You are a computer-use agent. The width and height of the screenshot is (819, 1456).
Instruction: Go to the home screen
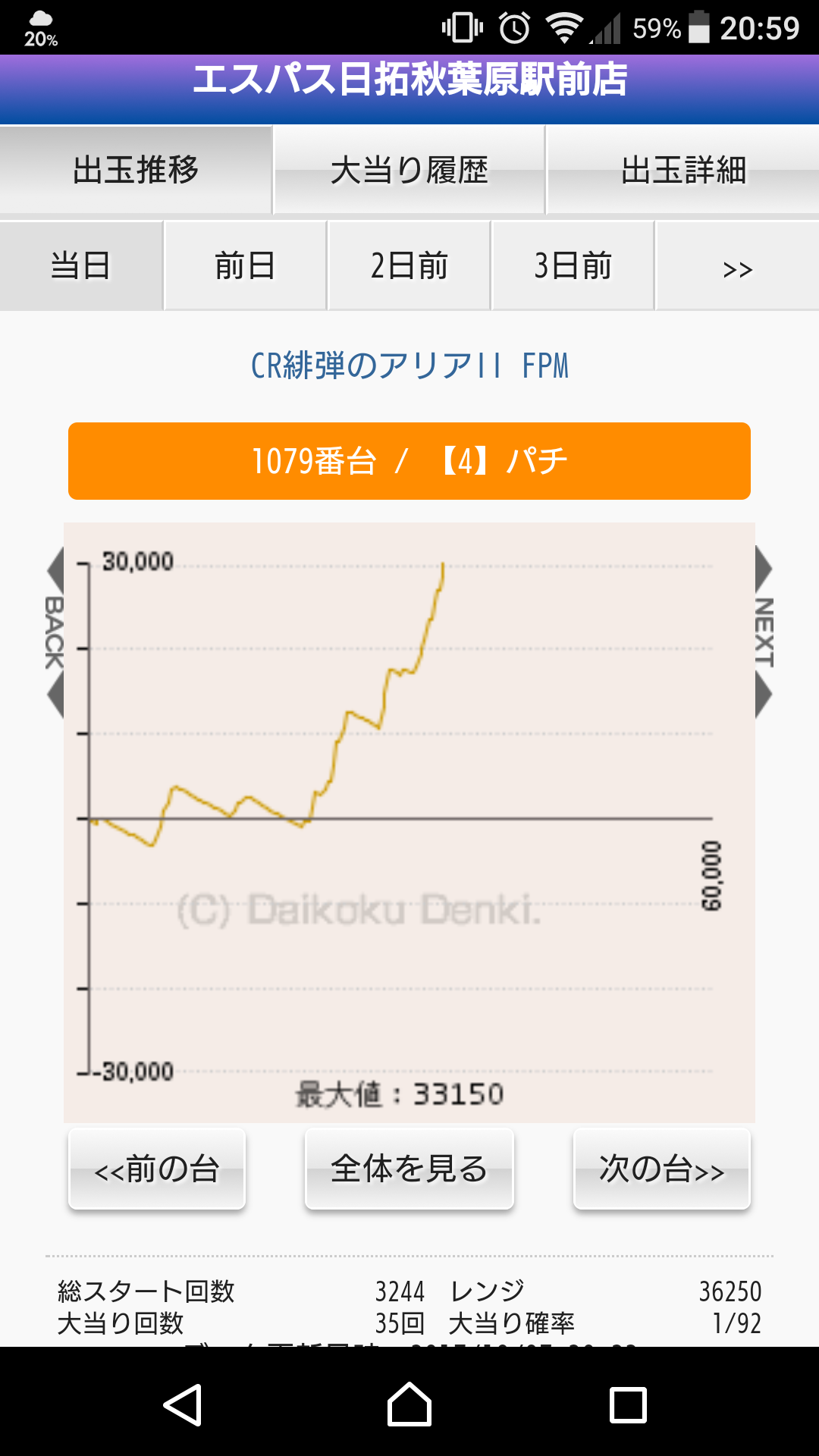[409, 1404]
